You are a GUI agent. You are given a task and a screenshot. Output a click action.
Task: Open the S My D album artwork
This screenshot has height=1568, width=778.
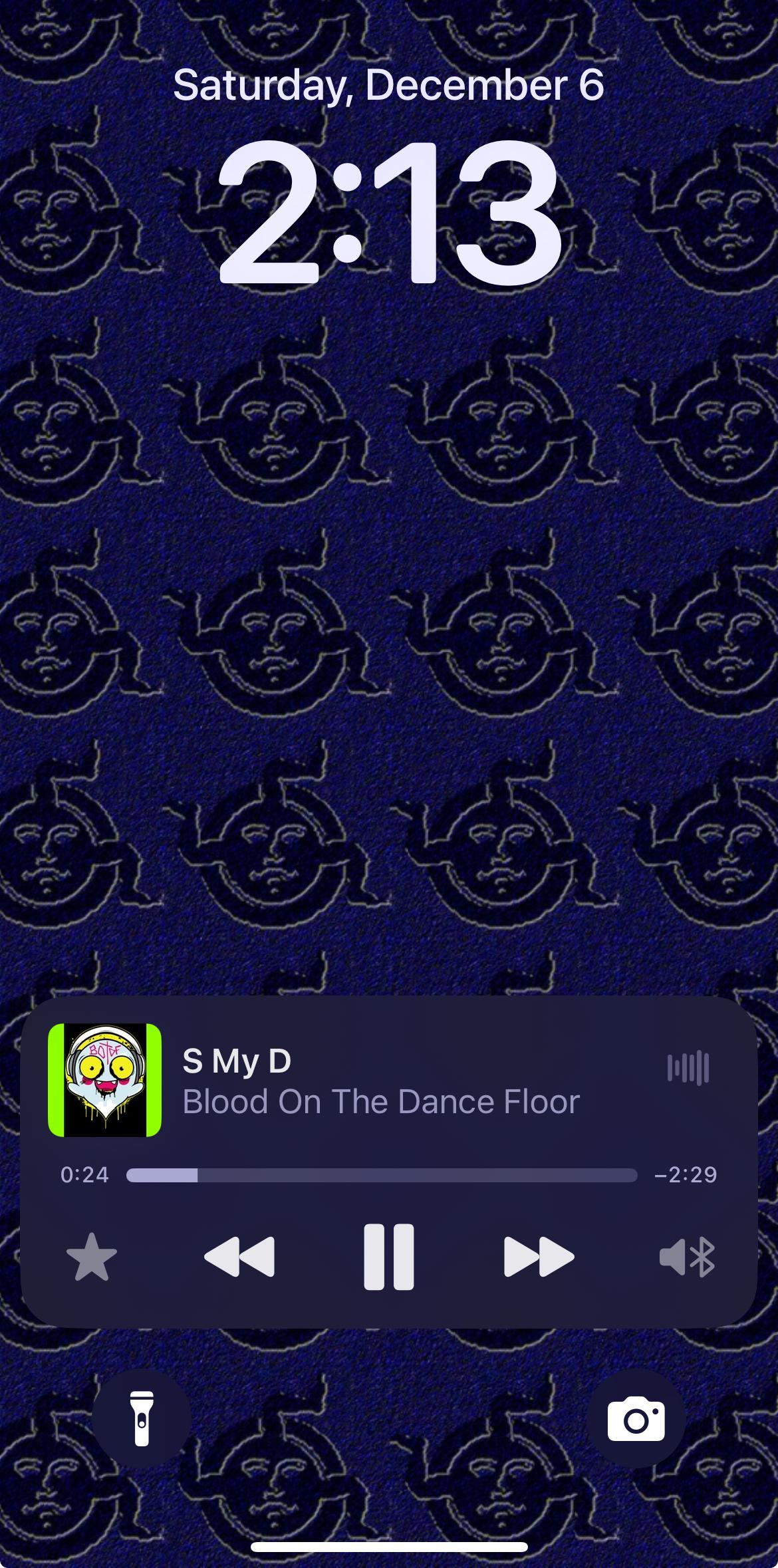coord(105,1080)
